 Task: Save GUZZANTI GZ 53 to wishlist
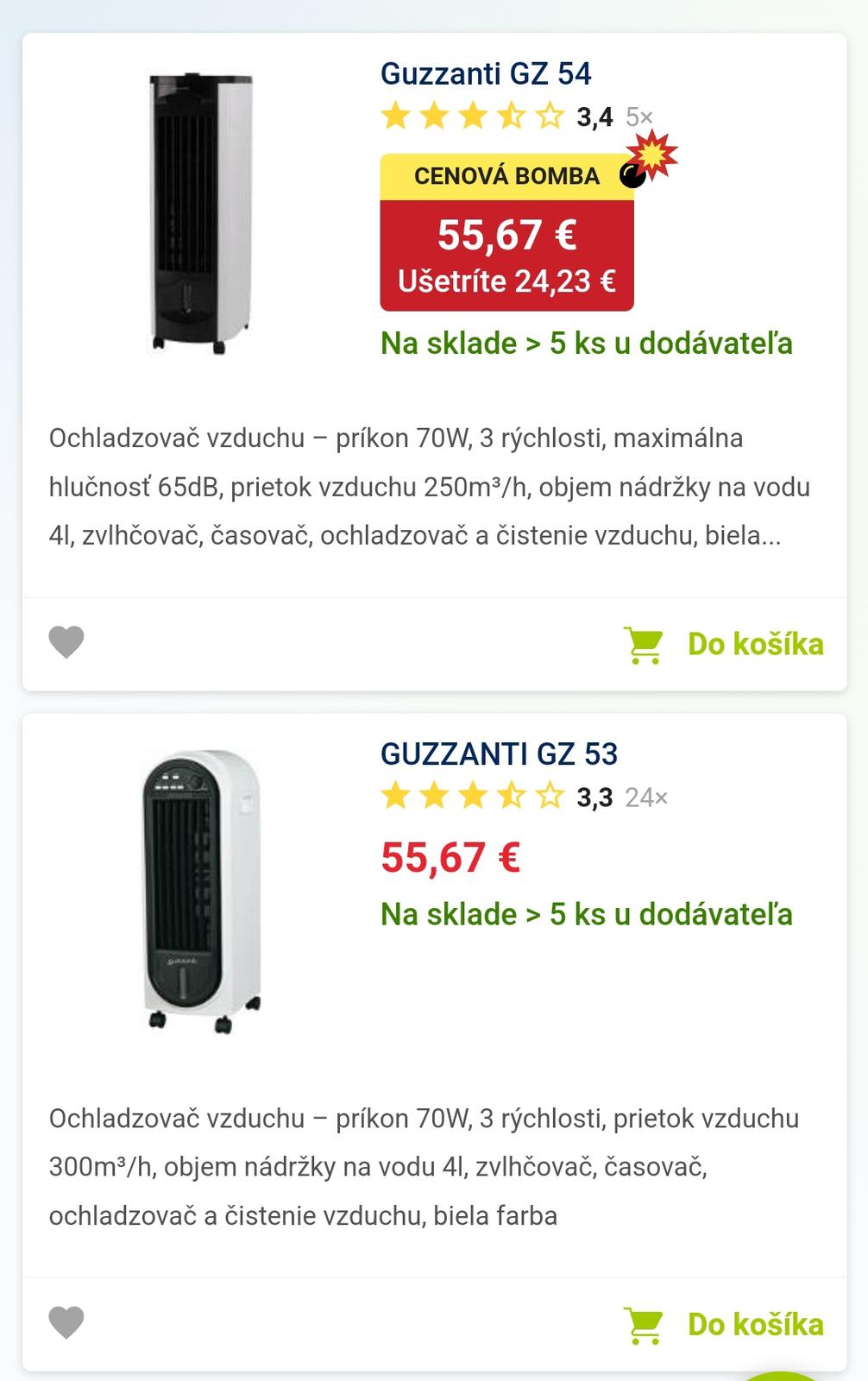[66, 1322]
